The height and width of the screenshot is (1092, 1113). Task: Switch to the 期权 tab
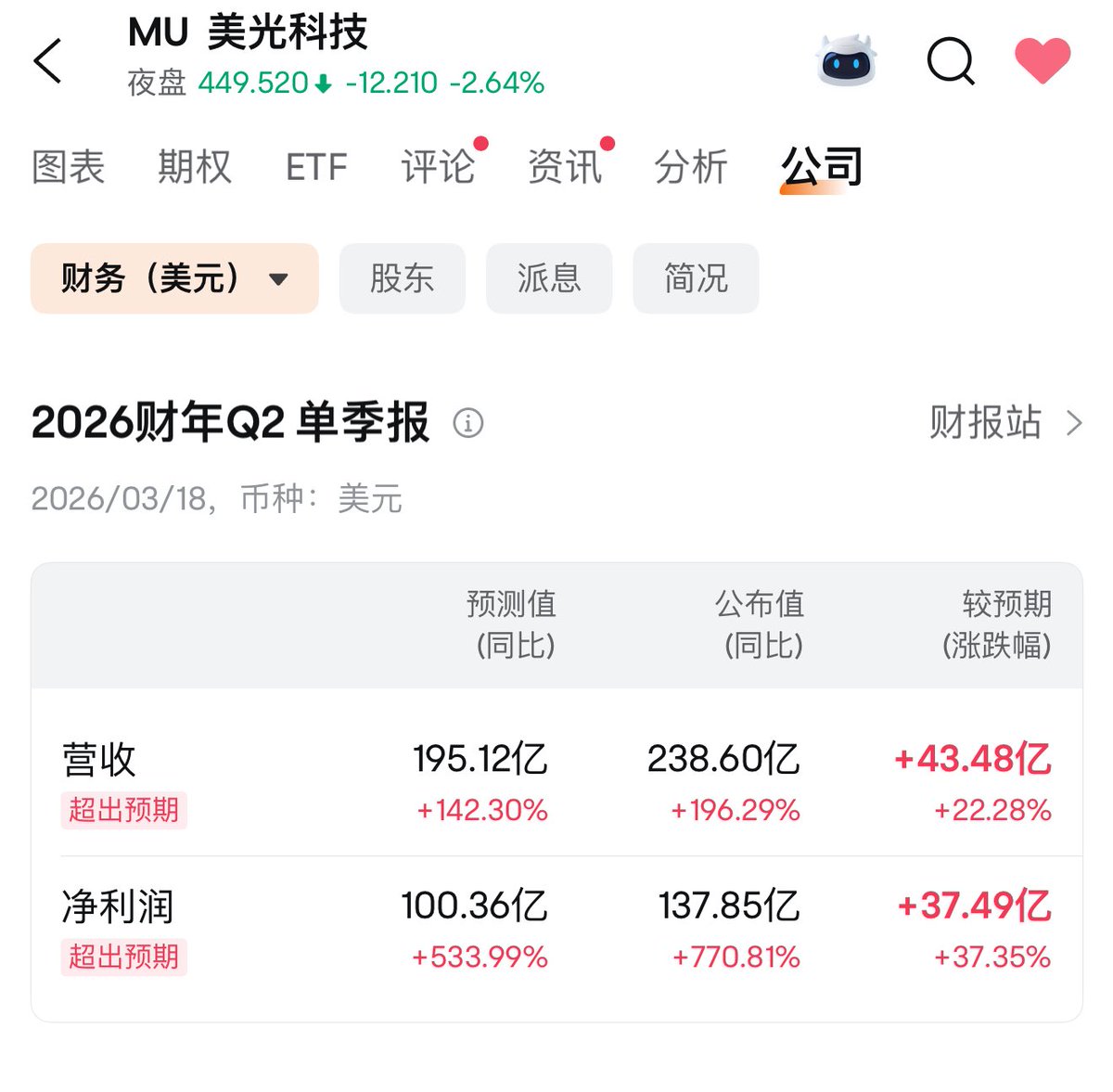coord(194,168)
